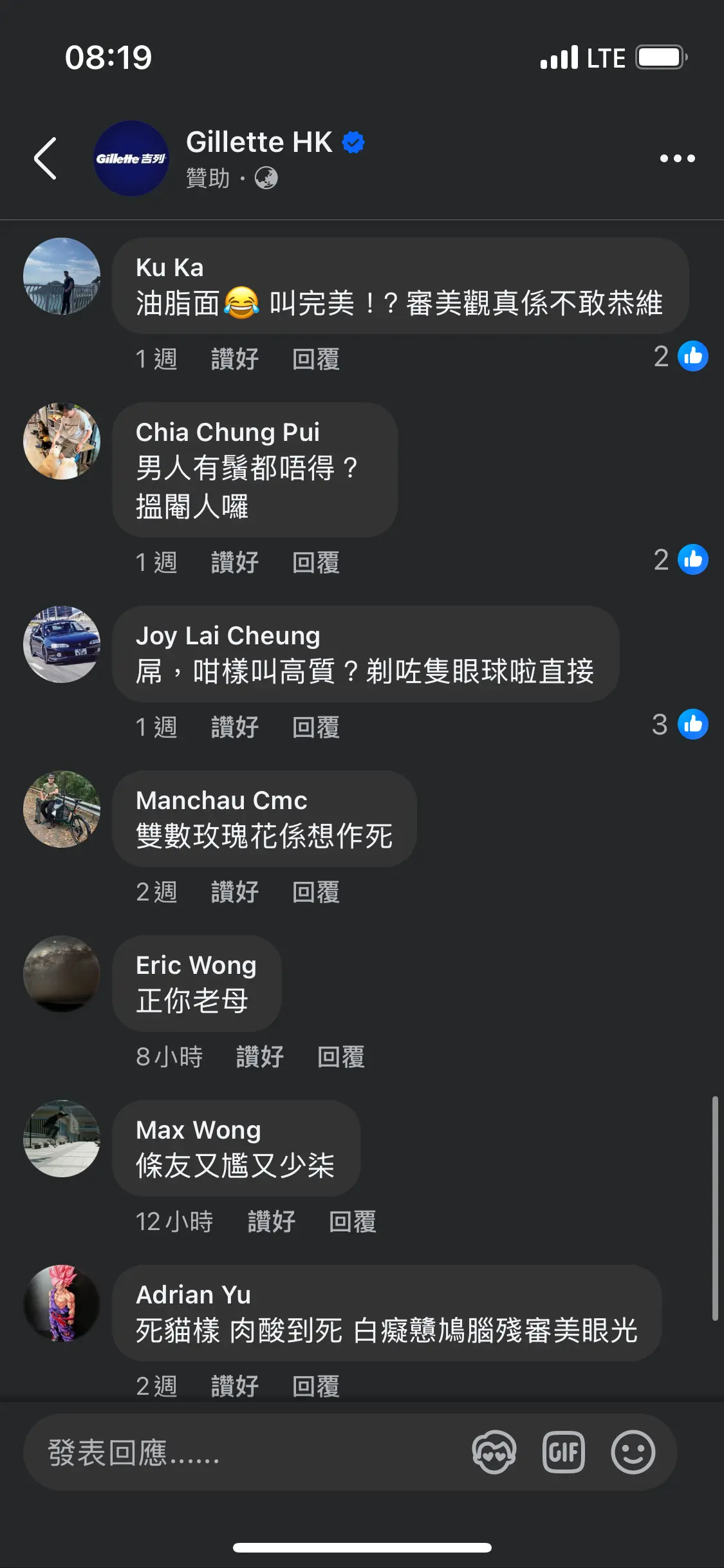Open the avatar sticker picker
The image size is (724, 1568).
[x=494, y=1452]
